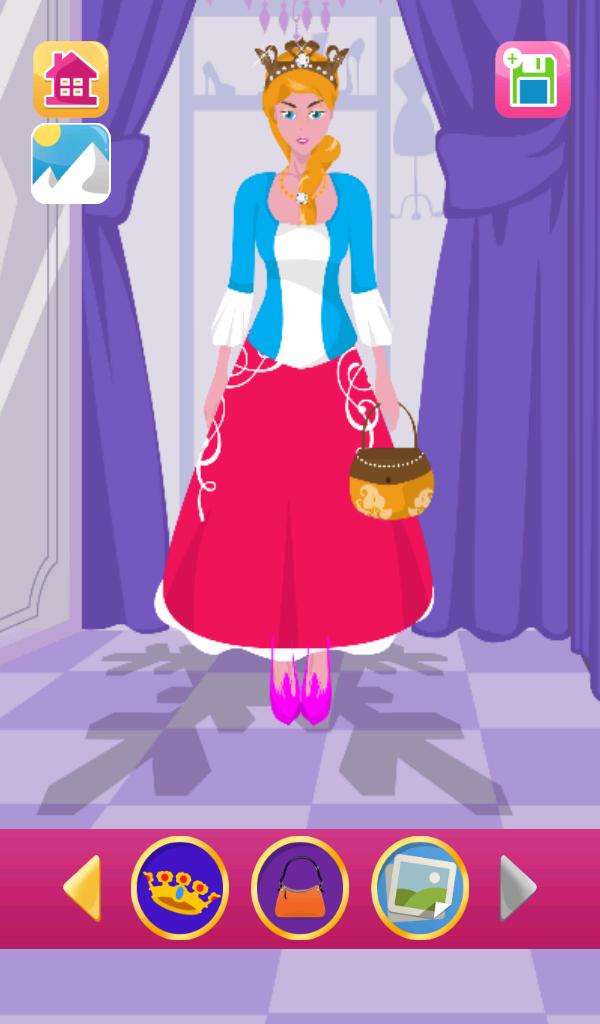Select the crown category
Viewport: 600px width, 1024px height.
point(180,887)
